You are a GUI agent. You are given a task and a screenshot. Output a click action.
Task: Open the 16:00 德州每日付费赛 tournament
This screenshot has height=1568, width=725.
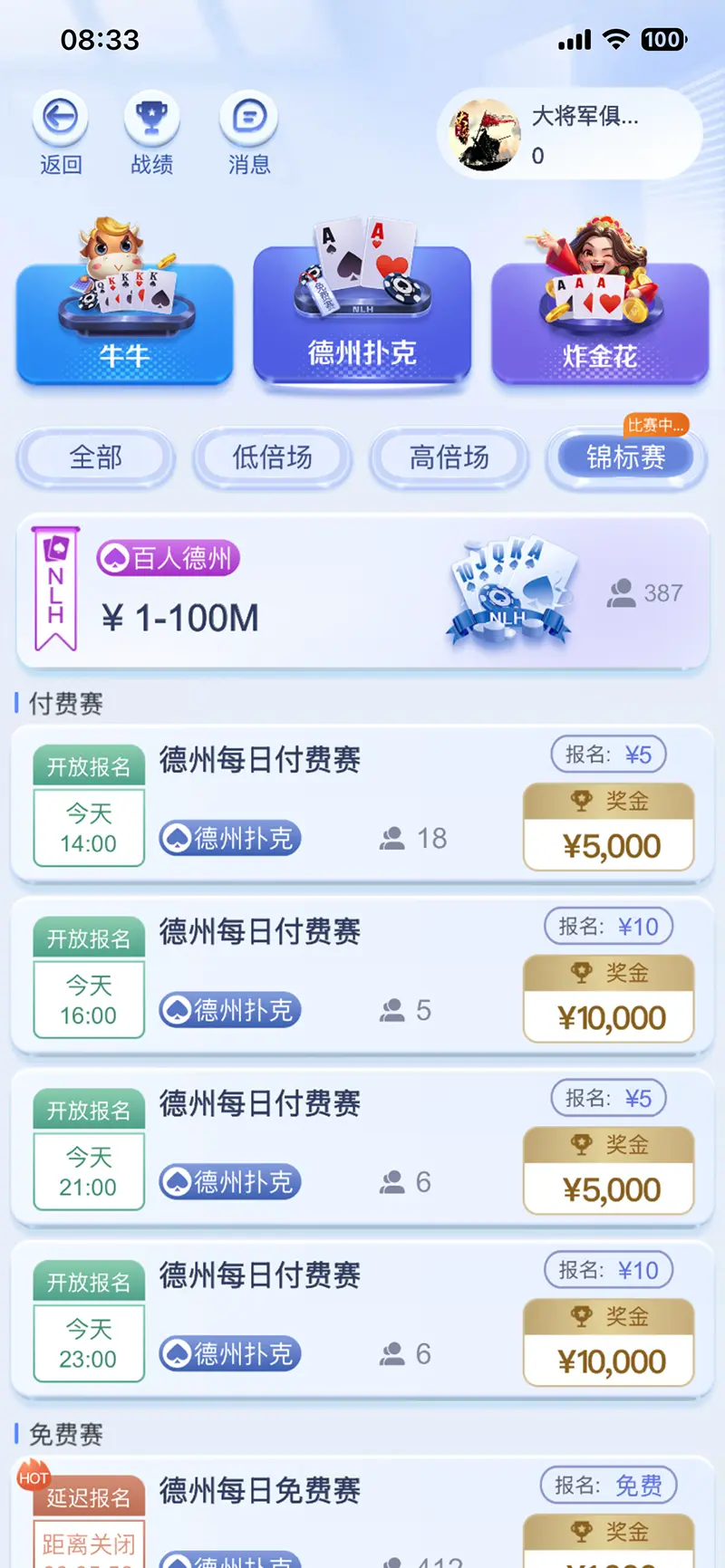(362, 976)
